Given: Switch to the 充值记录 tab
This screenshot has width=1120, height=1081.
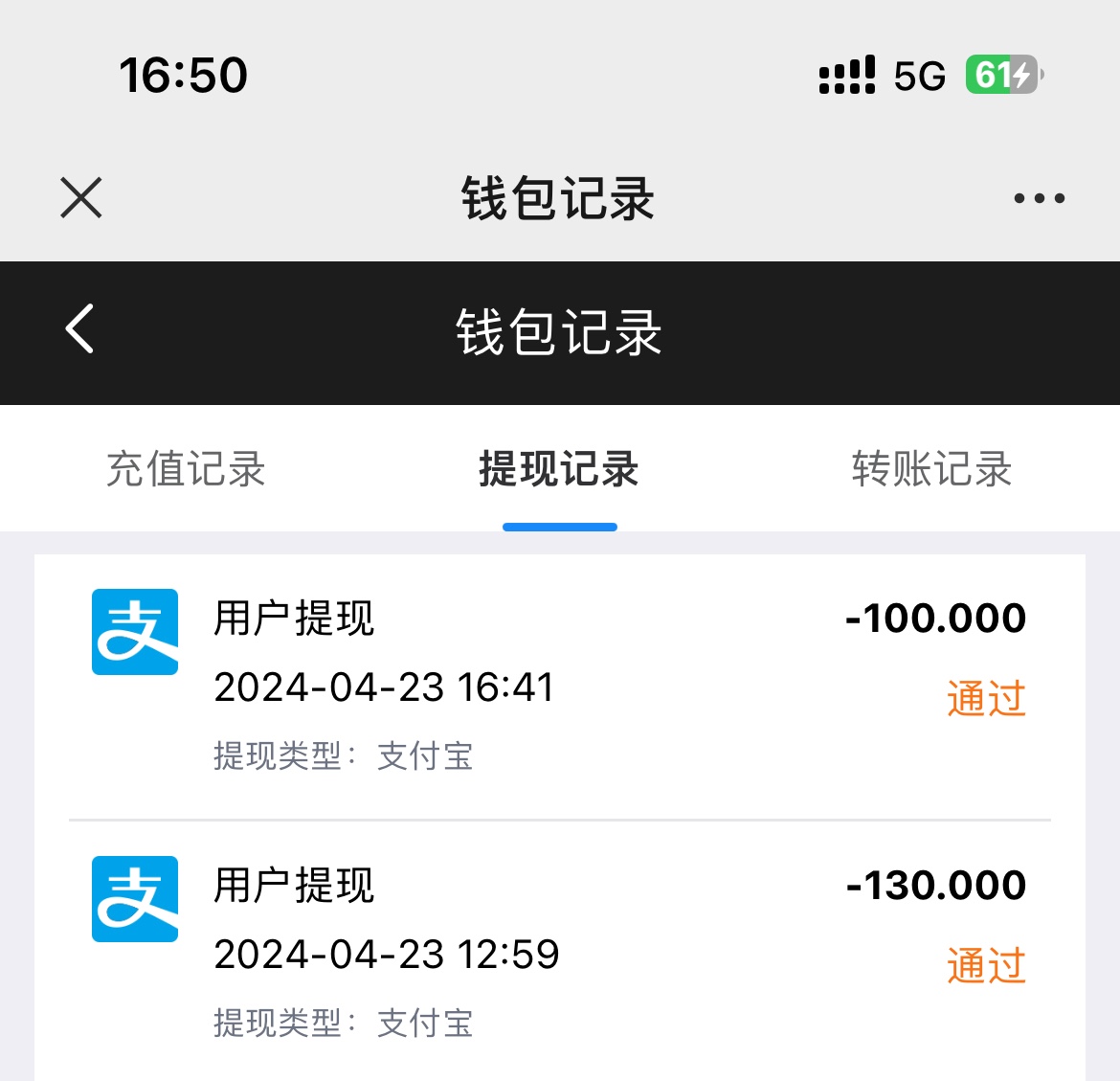Looking at the screenshot, I should (186, 469).
